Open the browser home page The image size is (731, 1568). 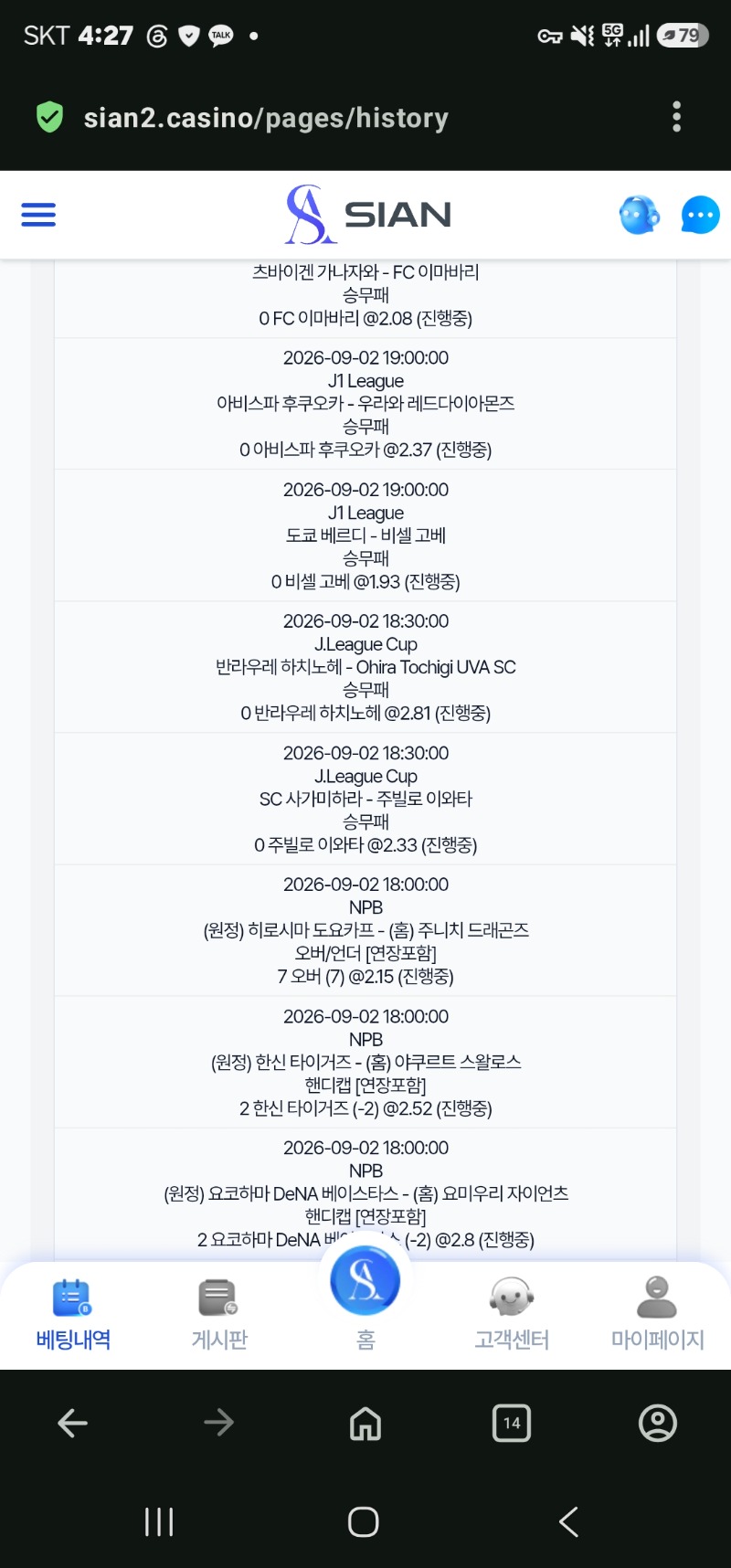click(x=365, y=1423)
